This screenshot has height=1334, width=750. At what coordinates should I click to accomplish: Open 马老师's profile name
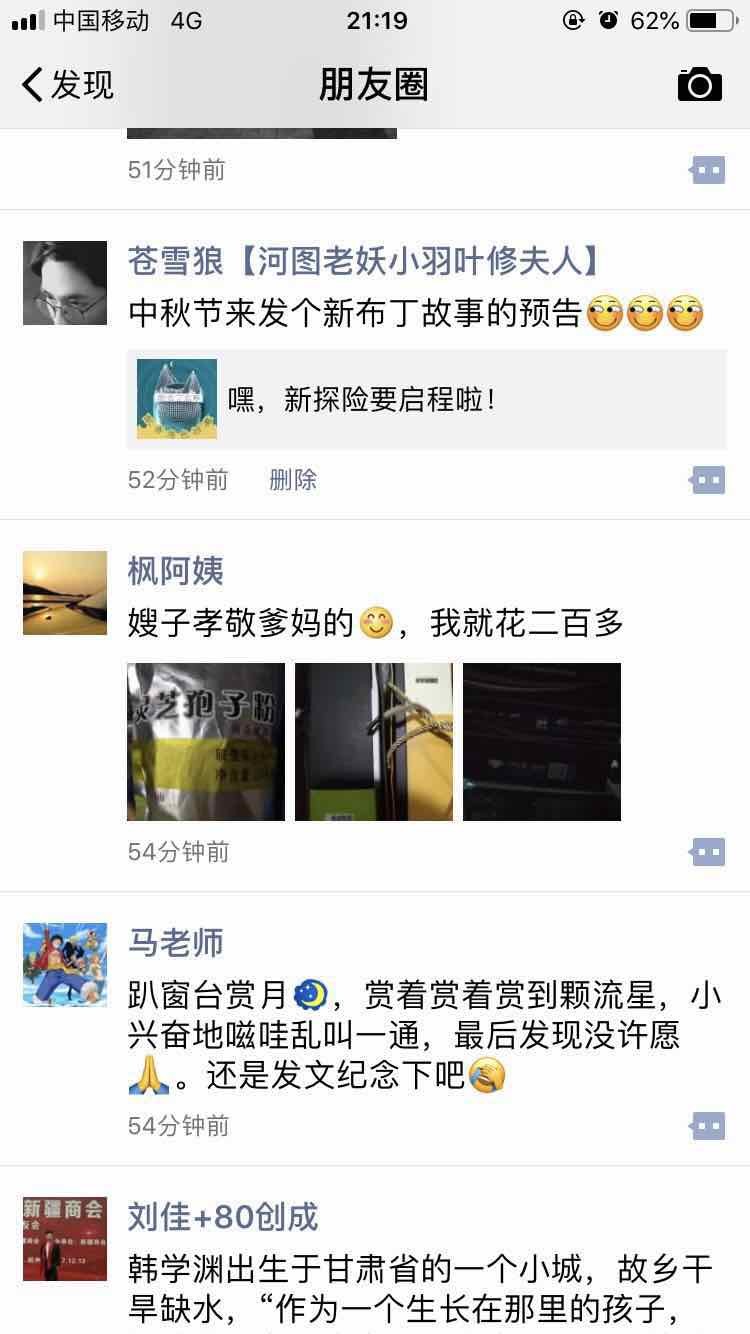click(x=176, y=943)
